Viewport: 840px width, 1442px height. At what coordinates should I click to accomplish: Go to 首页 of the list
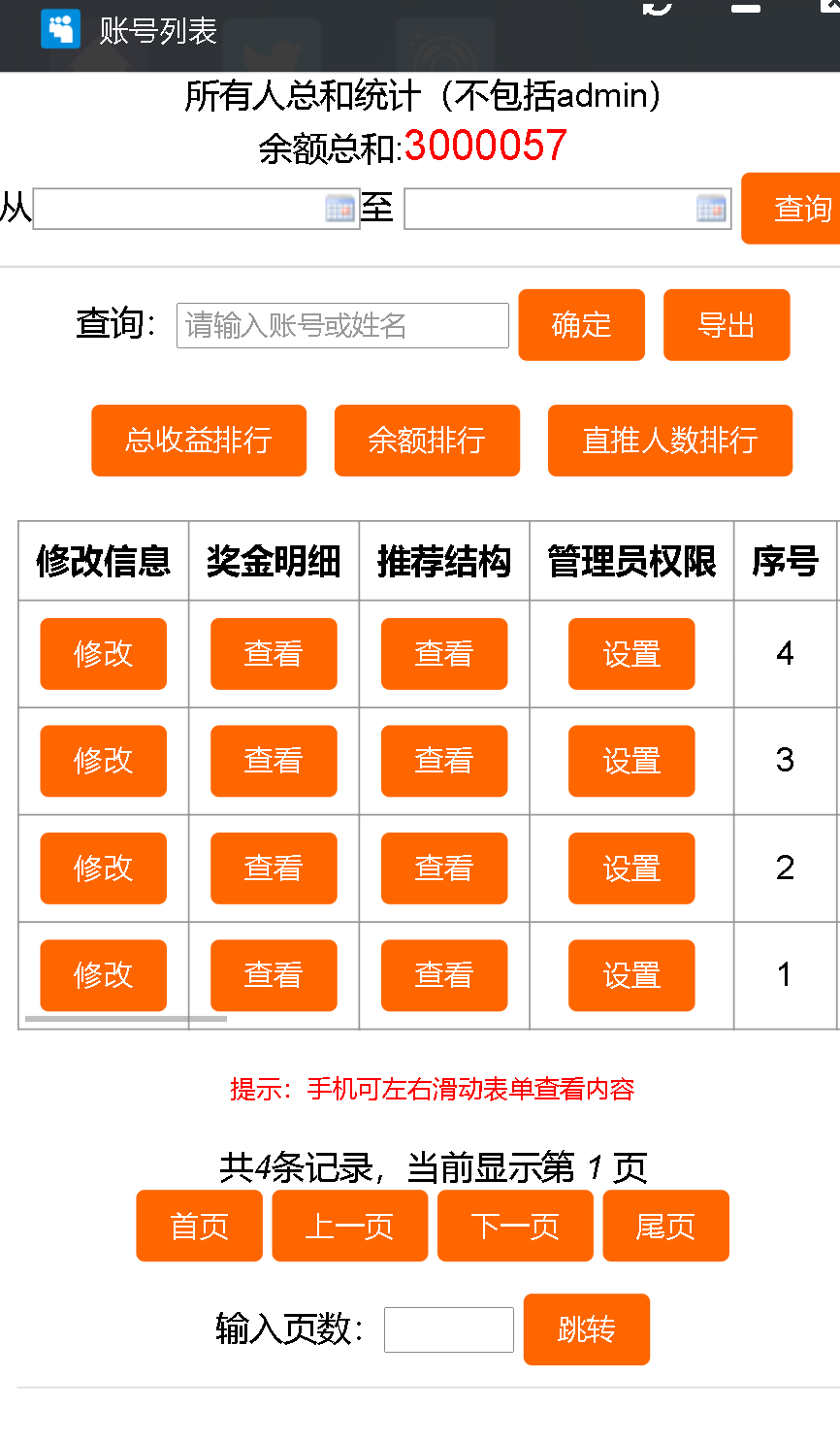pyautogui.click(x=199, y=1226)
